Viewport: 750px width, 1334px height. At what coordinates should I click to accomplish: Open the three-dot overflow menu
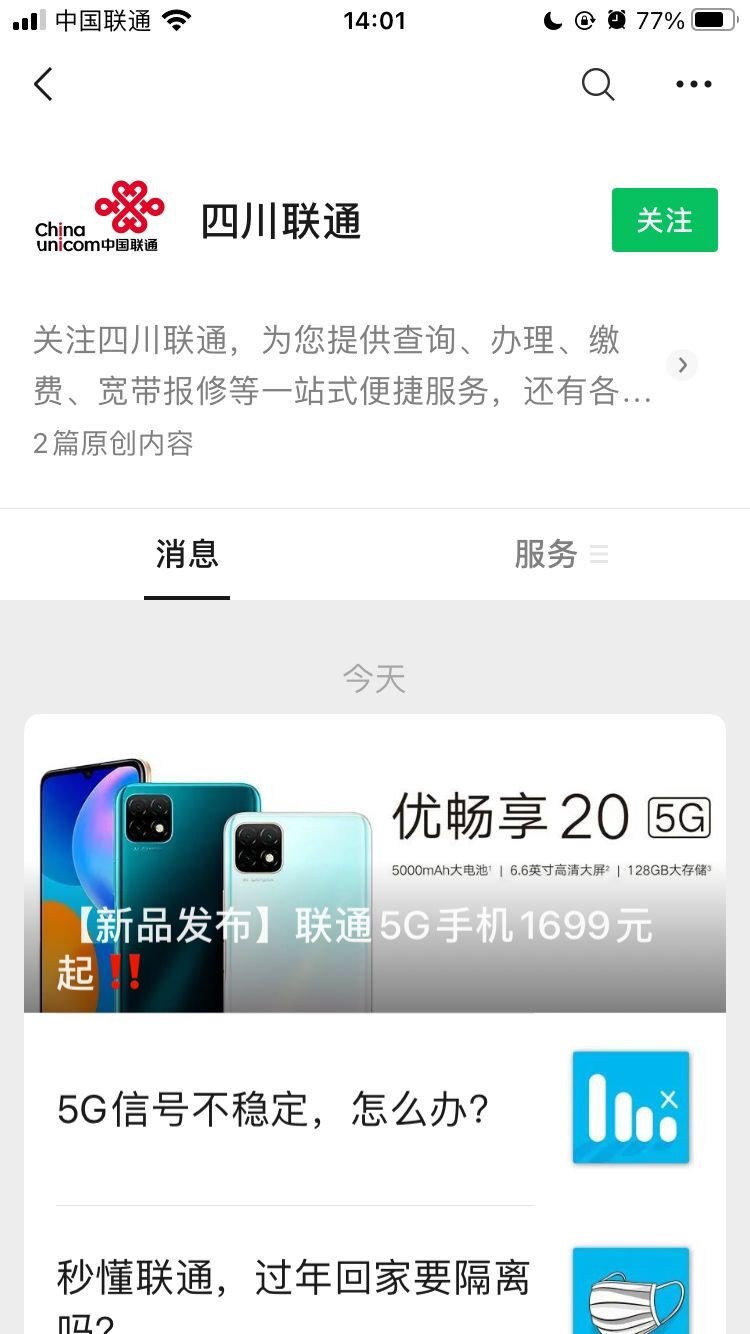click(693, 84)
